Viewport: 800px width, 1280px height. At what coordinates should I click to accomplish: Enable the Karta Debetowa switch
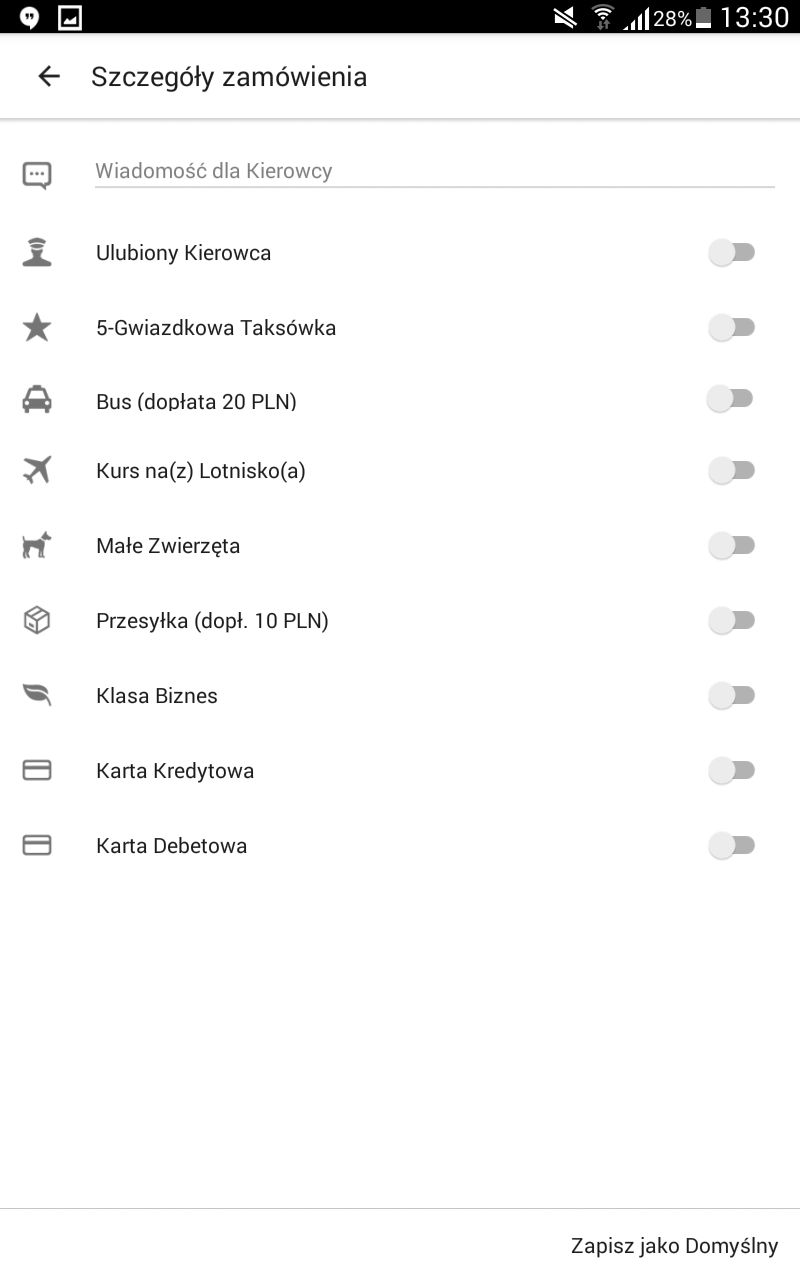click(x=732, y=846)
